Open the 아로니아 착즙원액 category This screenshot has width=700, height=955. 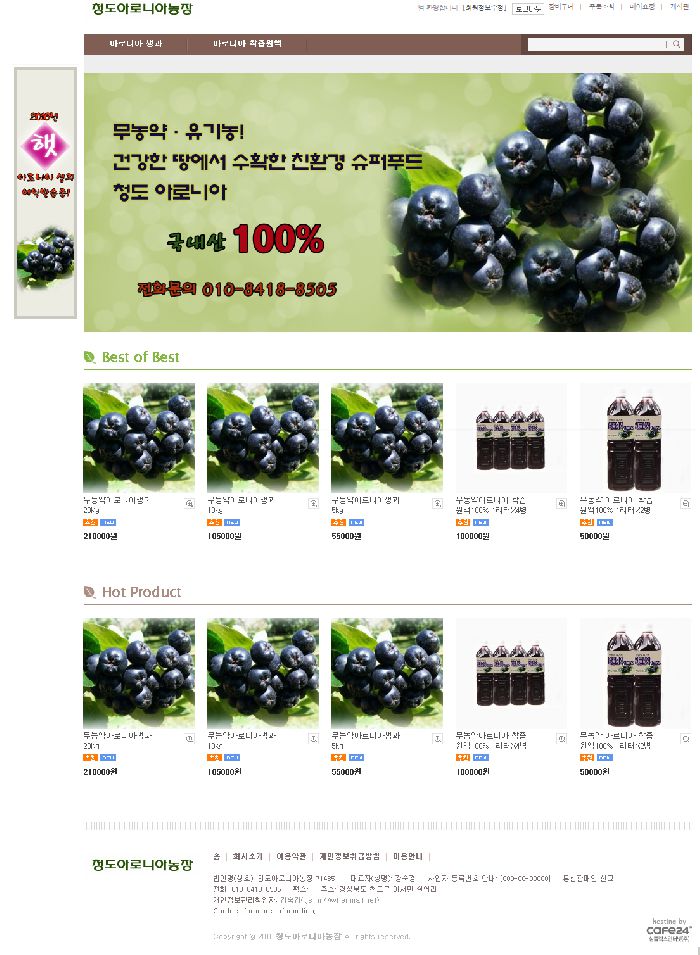tap(247, 44)
